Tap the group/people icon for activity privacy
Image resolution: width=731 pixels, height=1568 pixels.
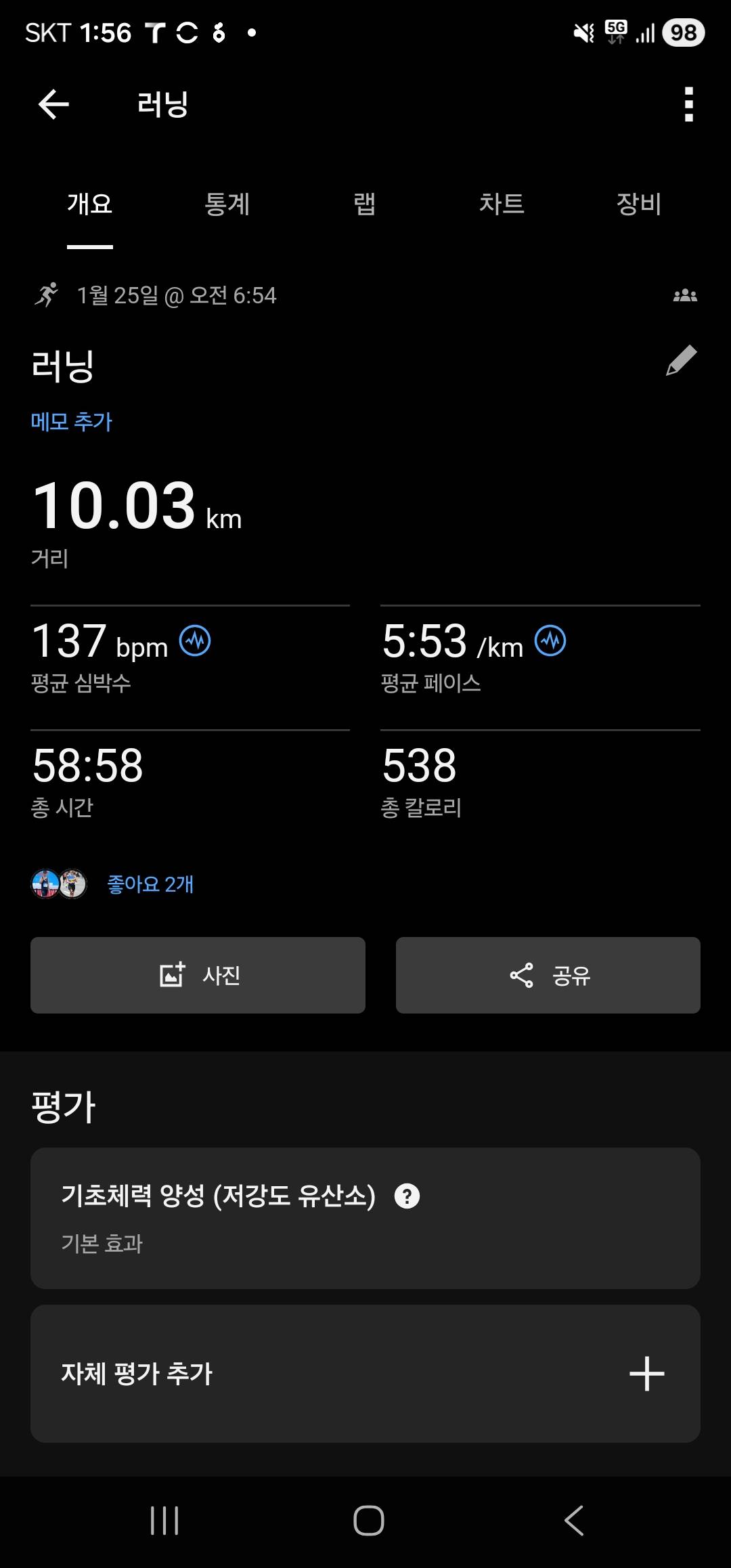[686, 295]
